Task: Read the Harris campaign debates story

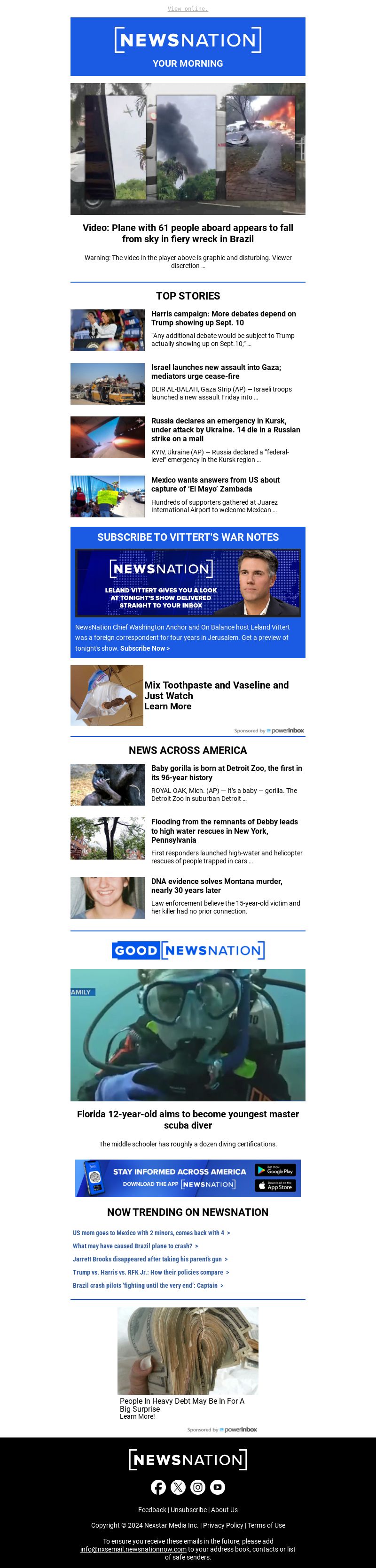Action: pyautogui.click(x=223, y=318)
